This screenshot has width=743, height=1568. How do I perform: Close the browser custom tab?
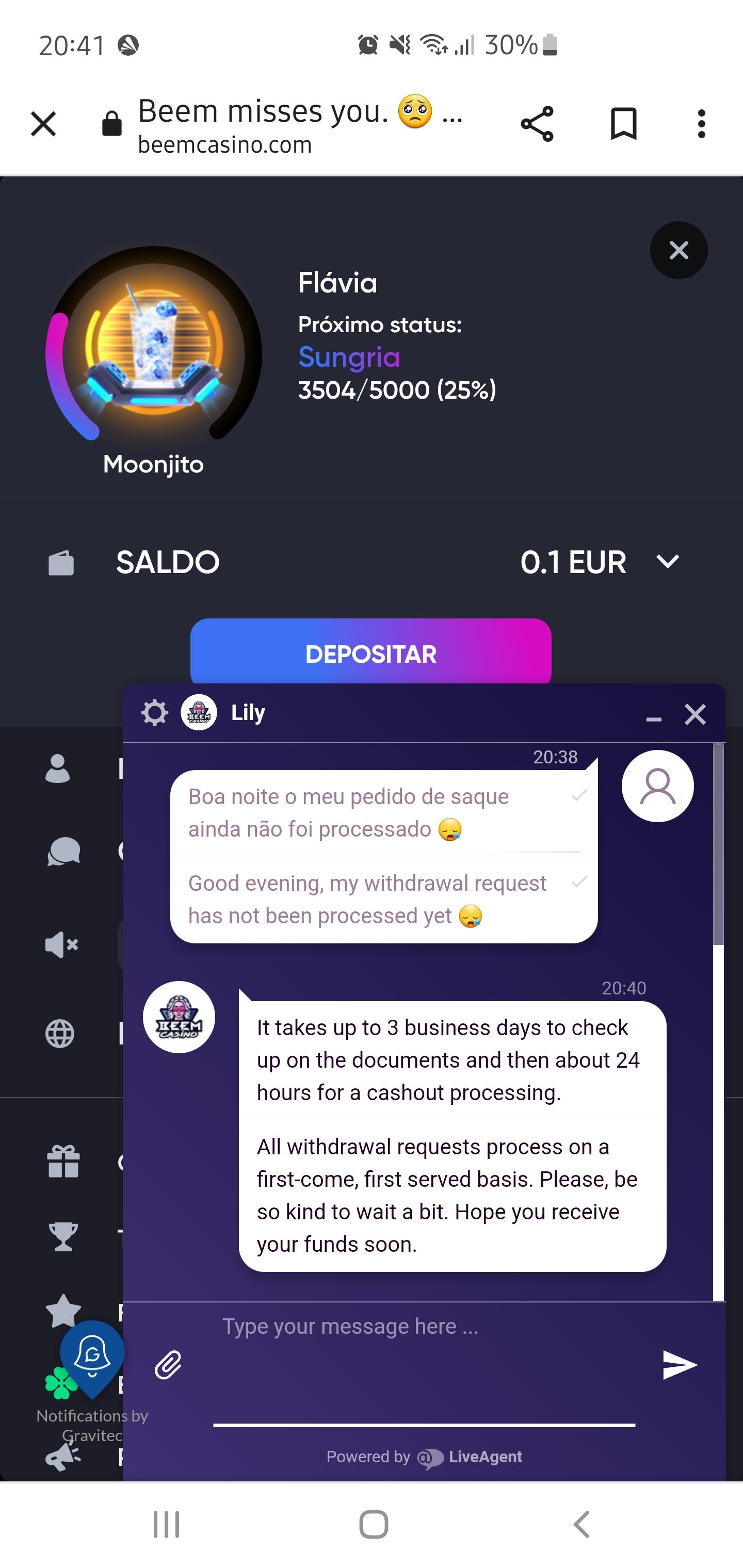[43, 124]
